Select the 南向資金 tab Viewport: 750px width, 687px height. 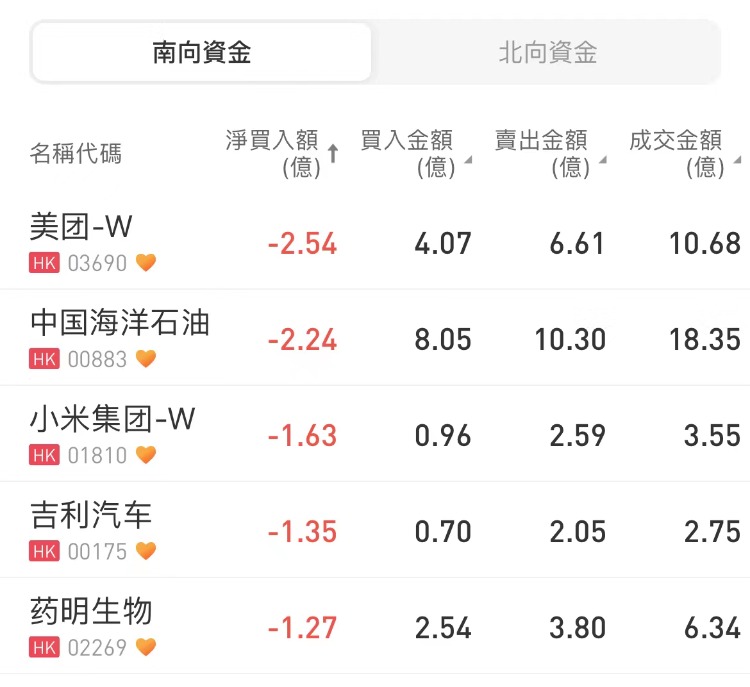[x=201, y=52]
